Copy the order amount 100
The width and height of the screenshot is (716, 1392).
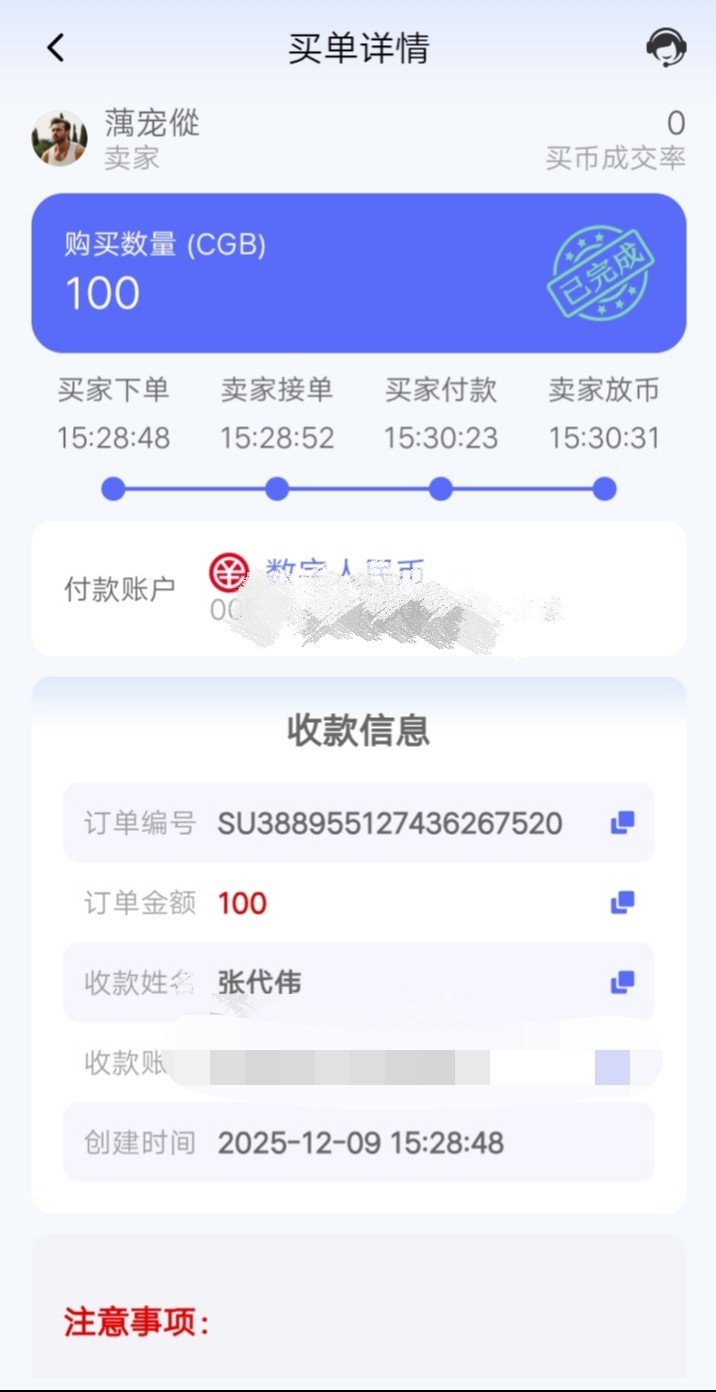click(x=622, y=903)
